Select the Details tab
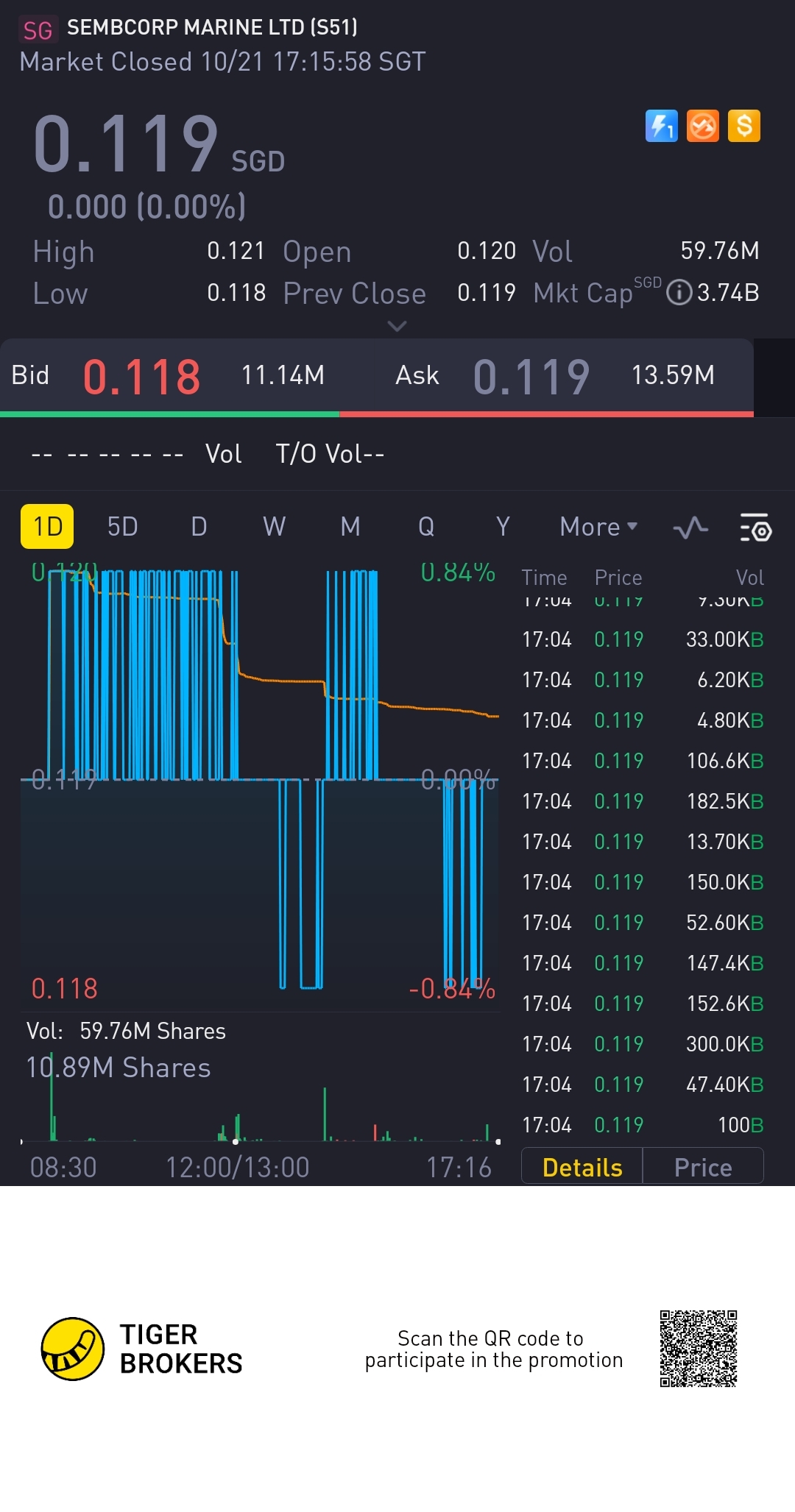This screenshot has width=795, height=1512. (582, 1168)
